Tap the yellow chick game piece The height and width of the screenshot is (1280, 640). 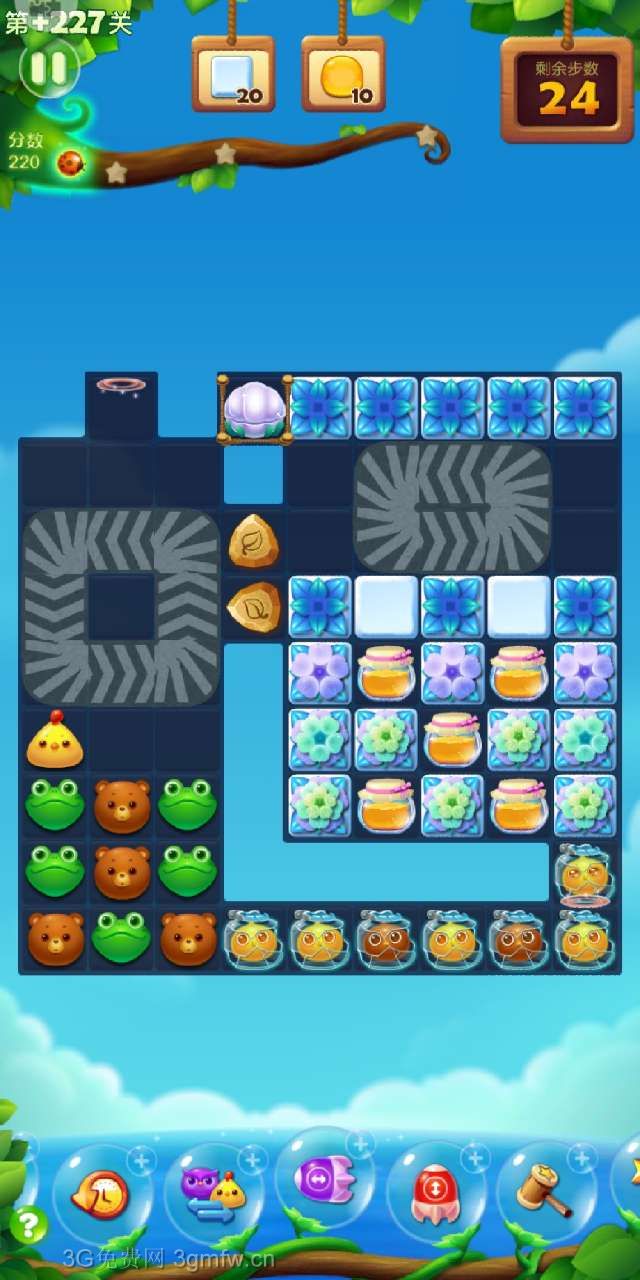pos(54,740)
